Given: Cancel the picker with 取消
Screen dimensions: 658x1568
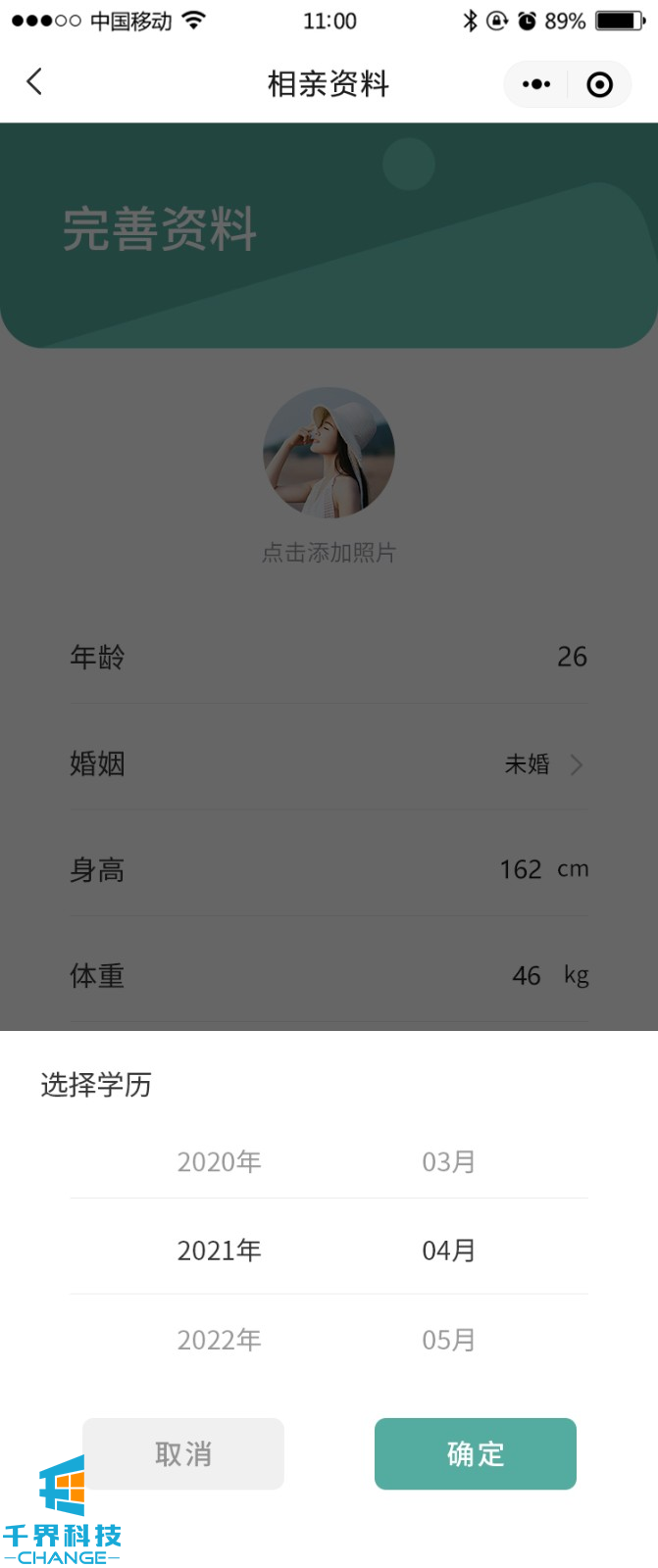Looking at the screenshot, I should 183,1453.
